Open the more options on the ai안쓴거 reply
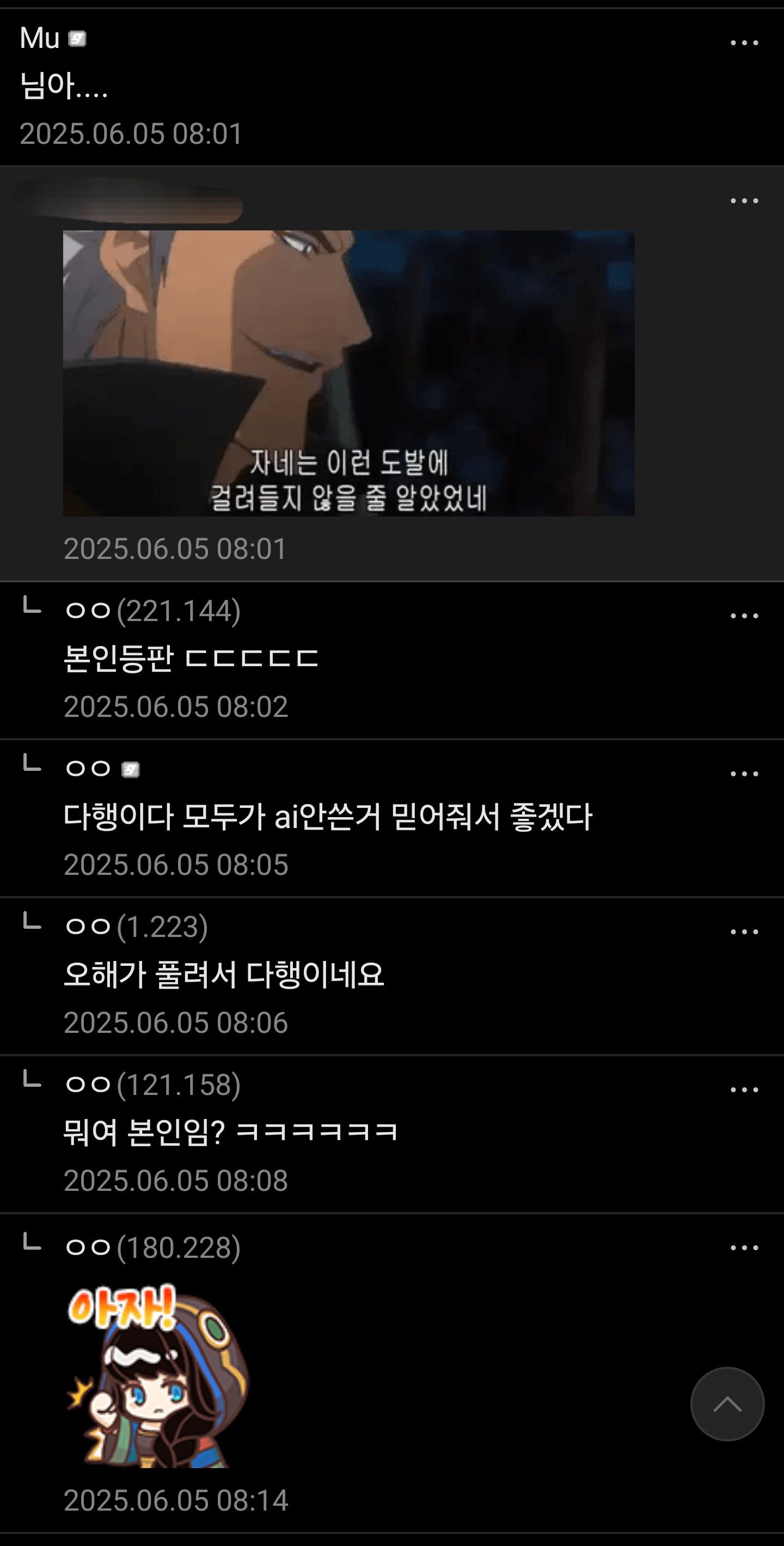The width and height of the screenshot is (784, 1546). 744,774
